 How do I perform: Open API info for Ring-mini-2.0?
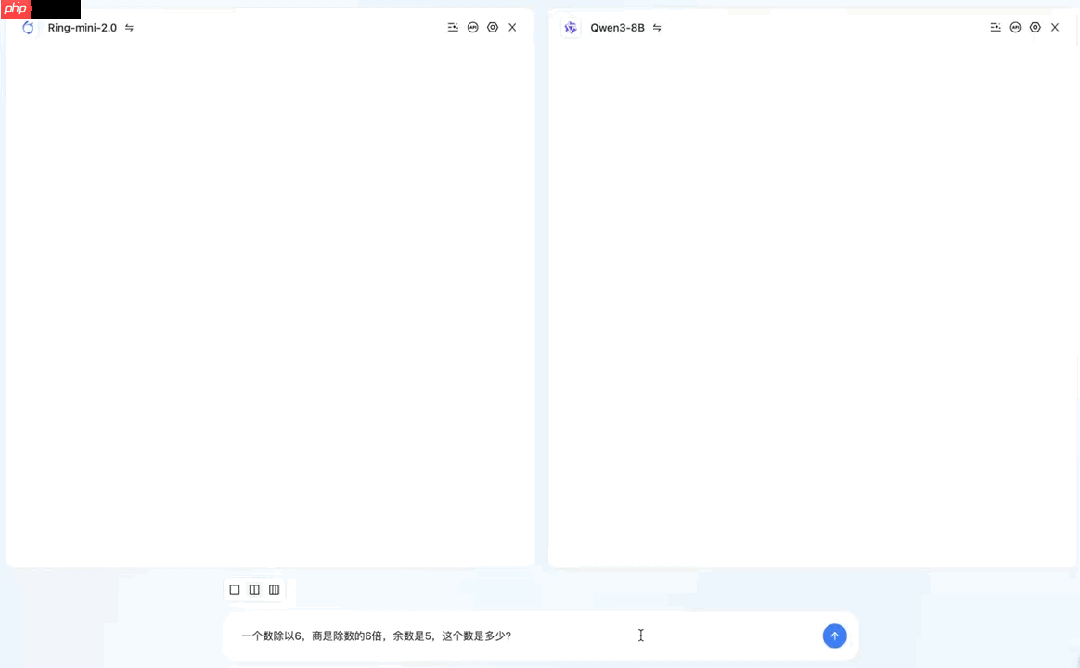click(473, 28)
